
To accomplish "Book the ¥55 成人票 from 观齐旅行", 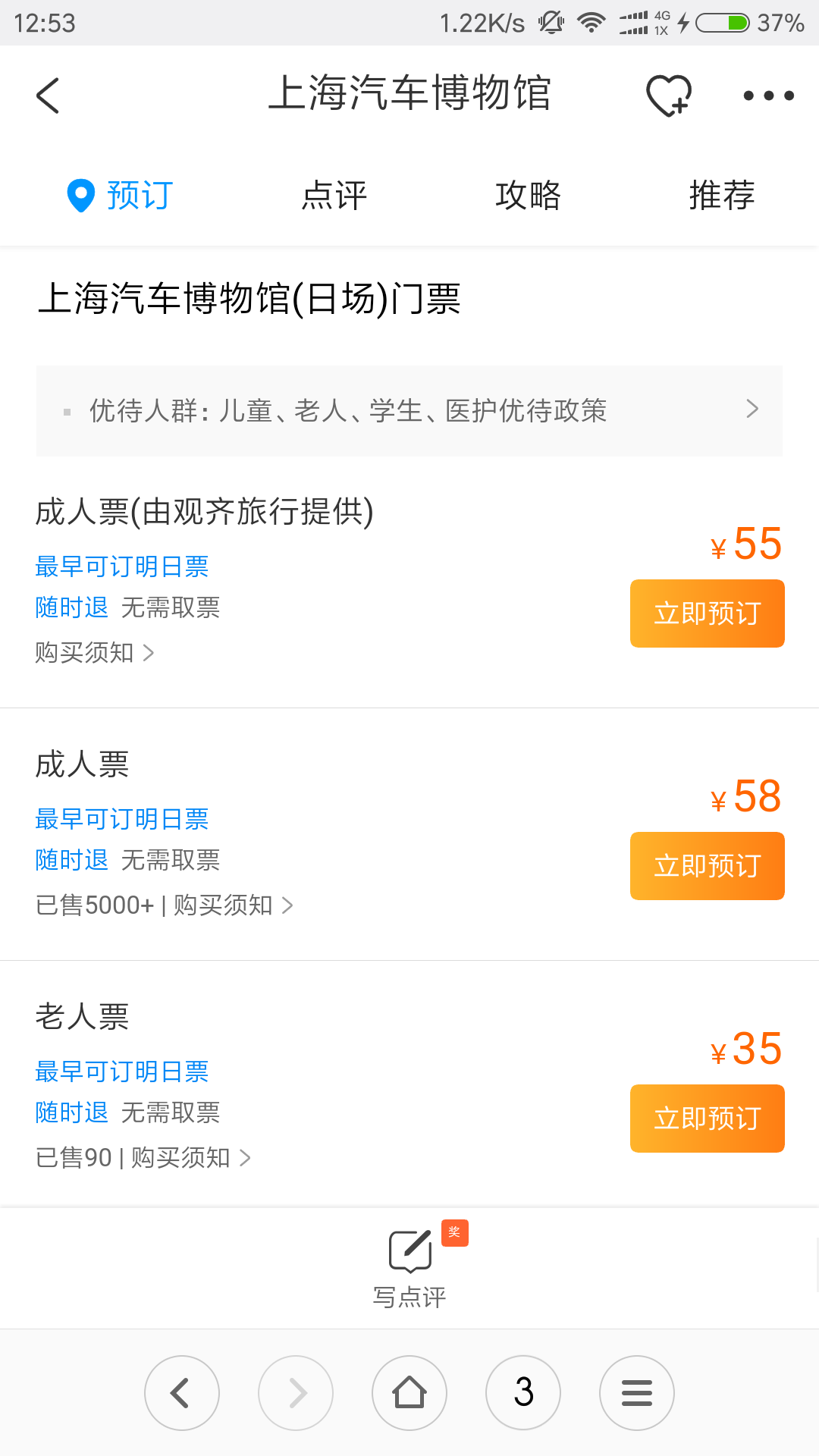I will [707, 613].
